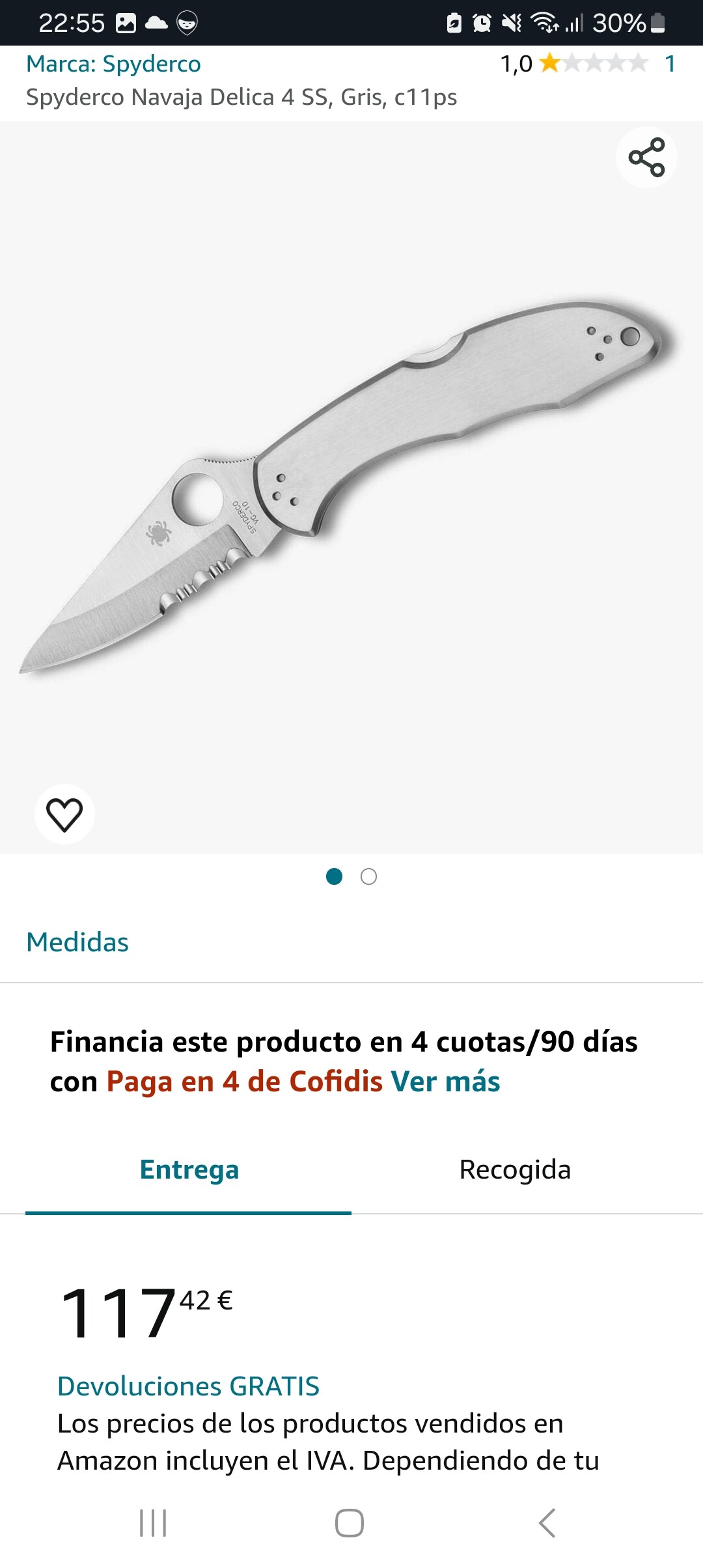Share this Spyderco knife listing
Screen dimensions: 703x1568
coord(646,158)
